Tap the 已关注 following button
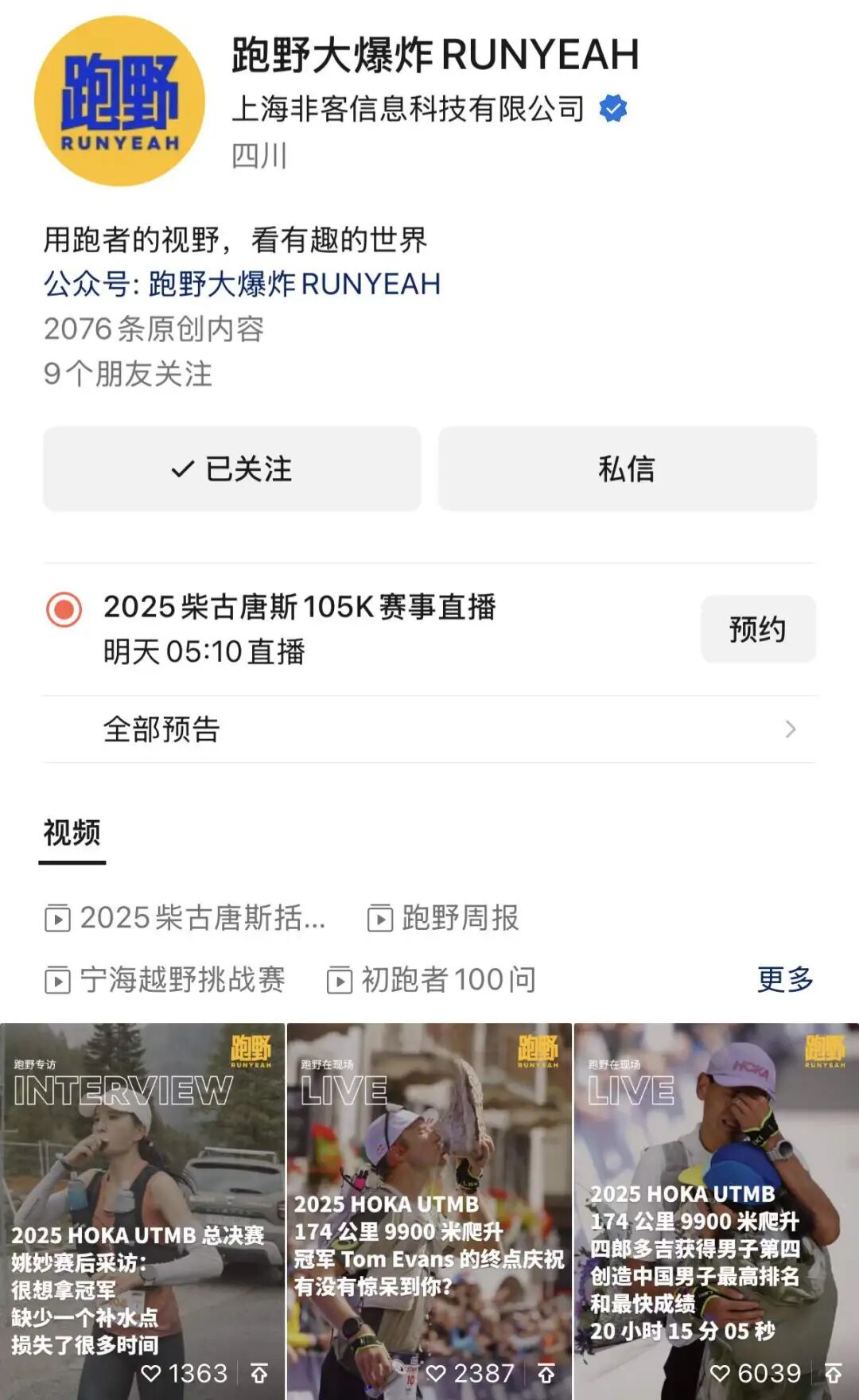The height and width of the screenshot is (1400, 859). click(231, 469)
